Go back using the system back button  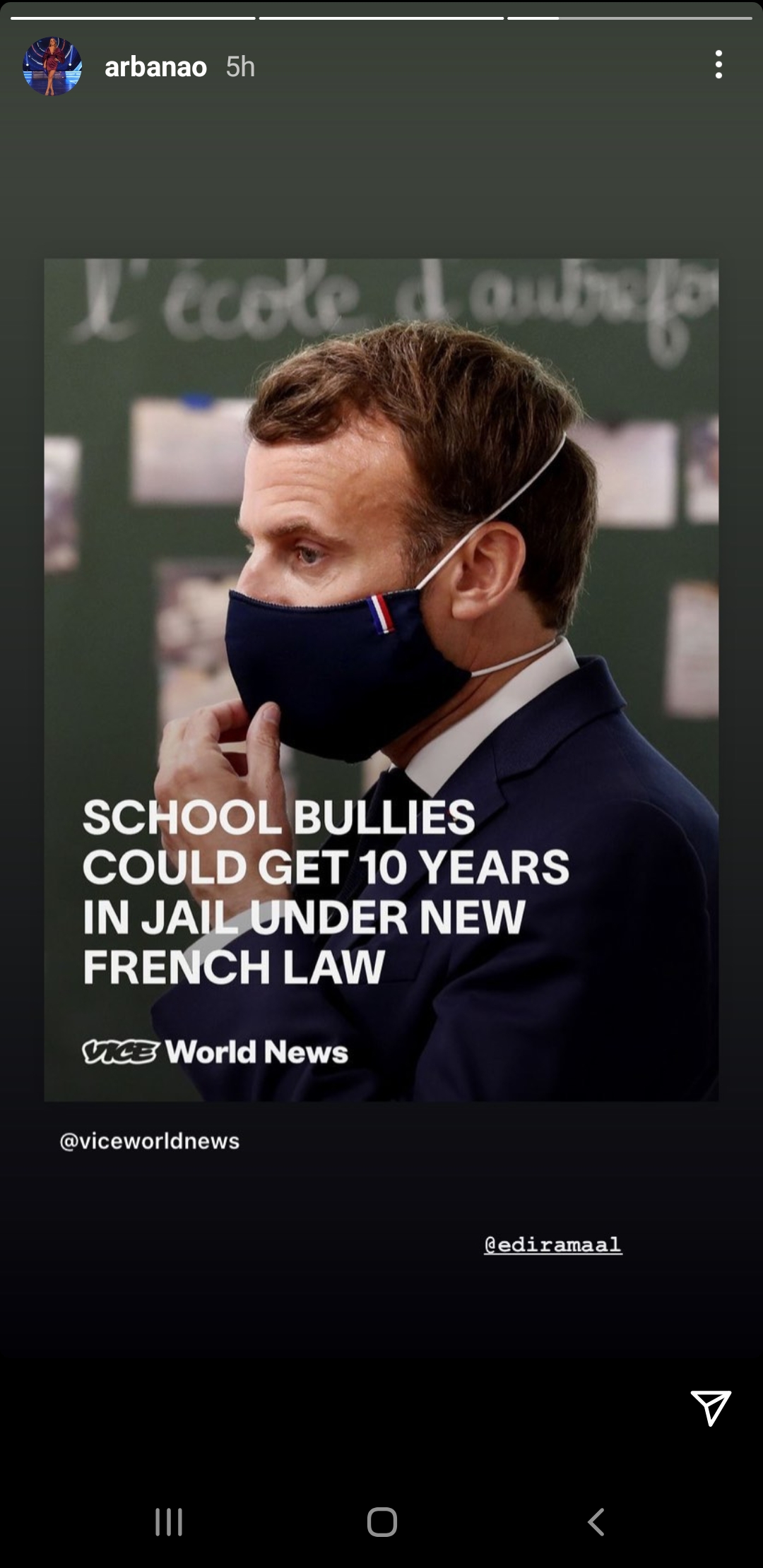click(596, 1521)
